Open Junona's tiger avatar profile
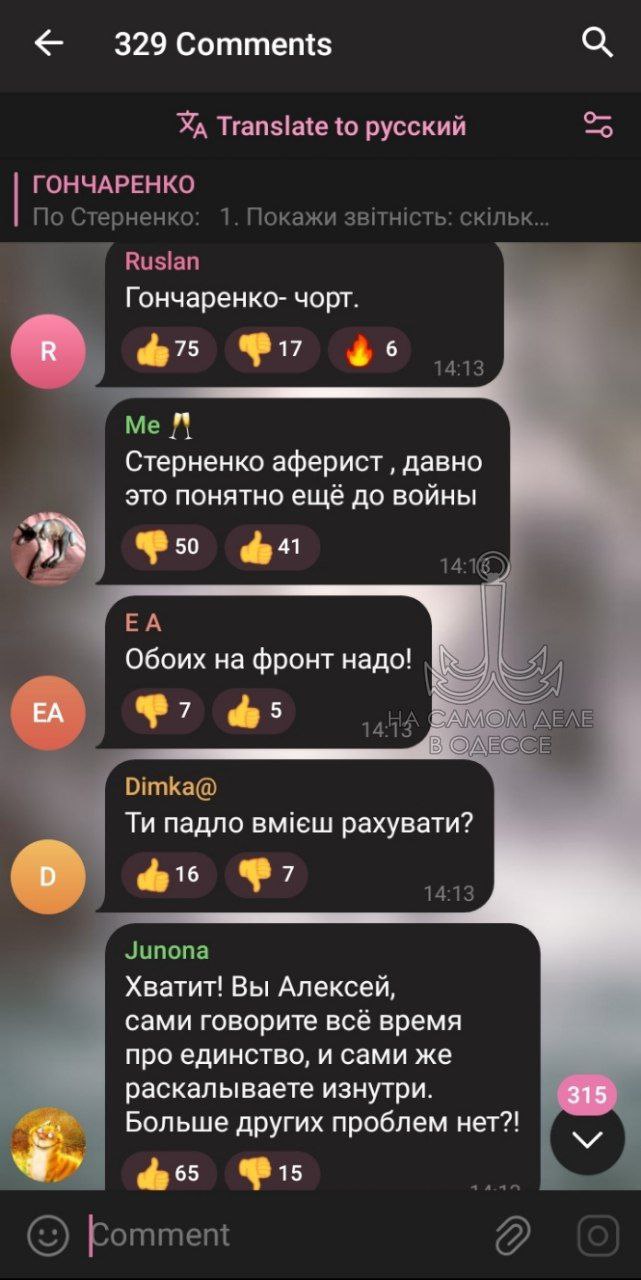Screen dimensions: 641x1280 coord(48,1144)
